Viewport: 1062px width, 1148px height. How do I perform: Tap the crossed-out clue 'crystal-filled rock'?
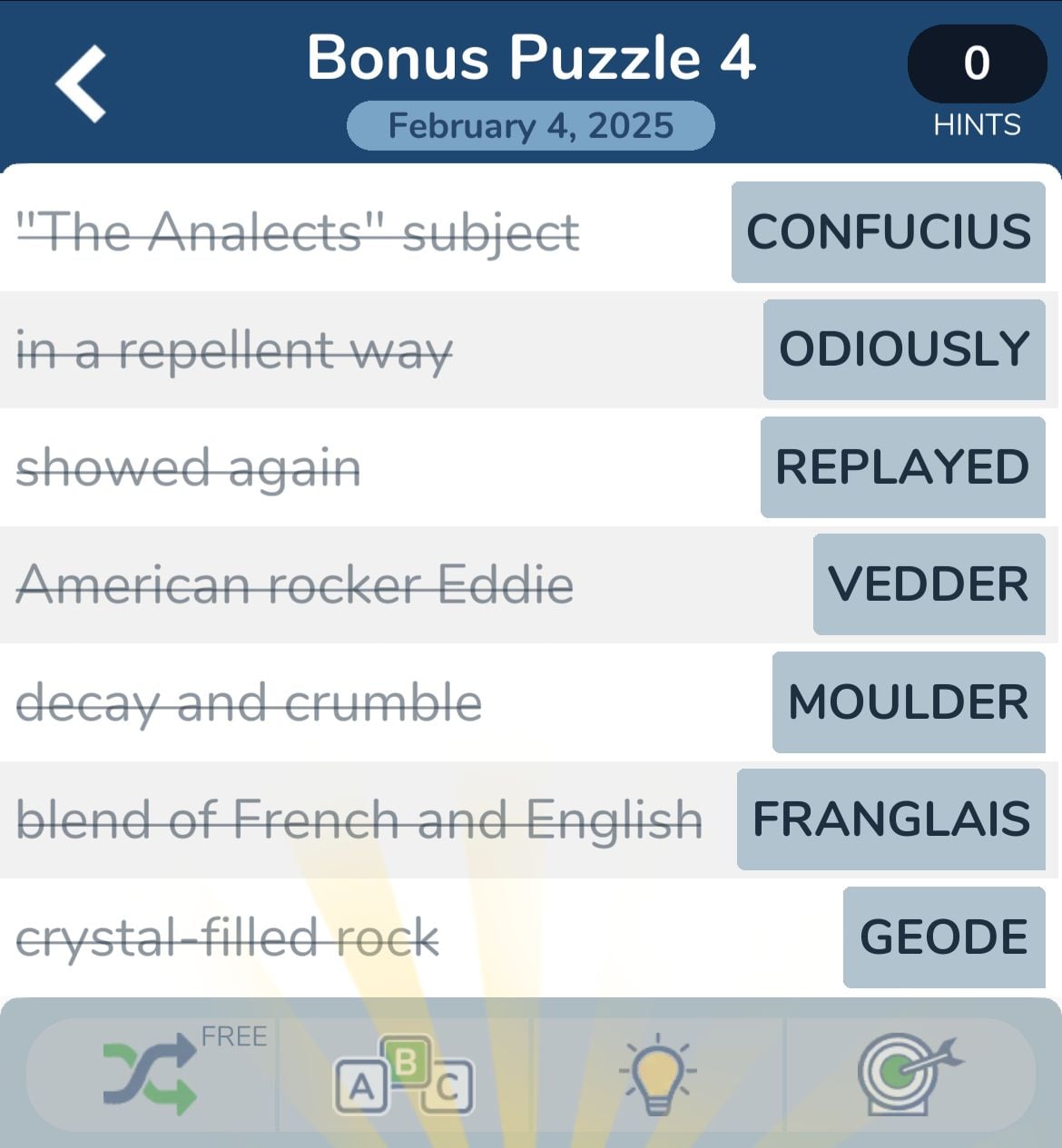coord(227,936)
